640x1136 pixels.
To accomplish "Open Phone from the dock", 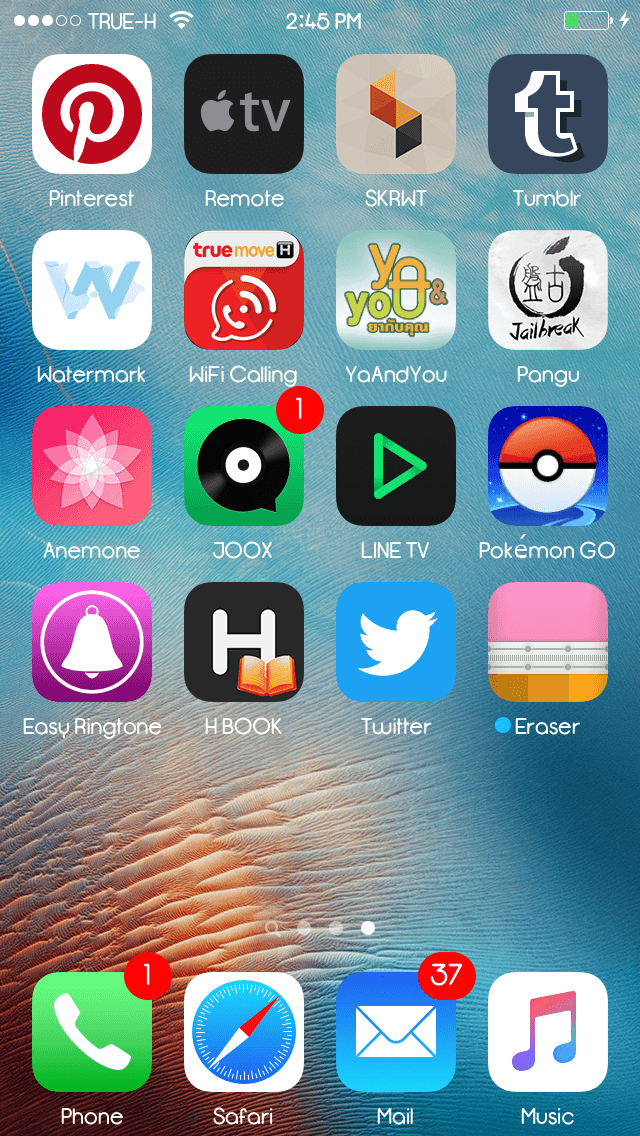I will (x=92, y=1032).
